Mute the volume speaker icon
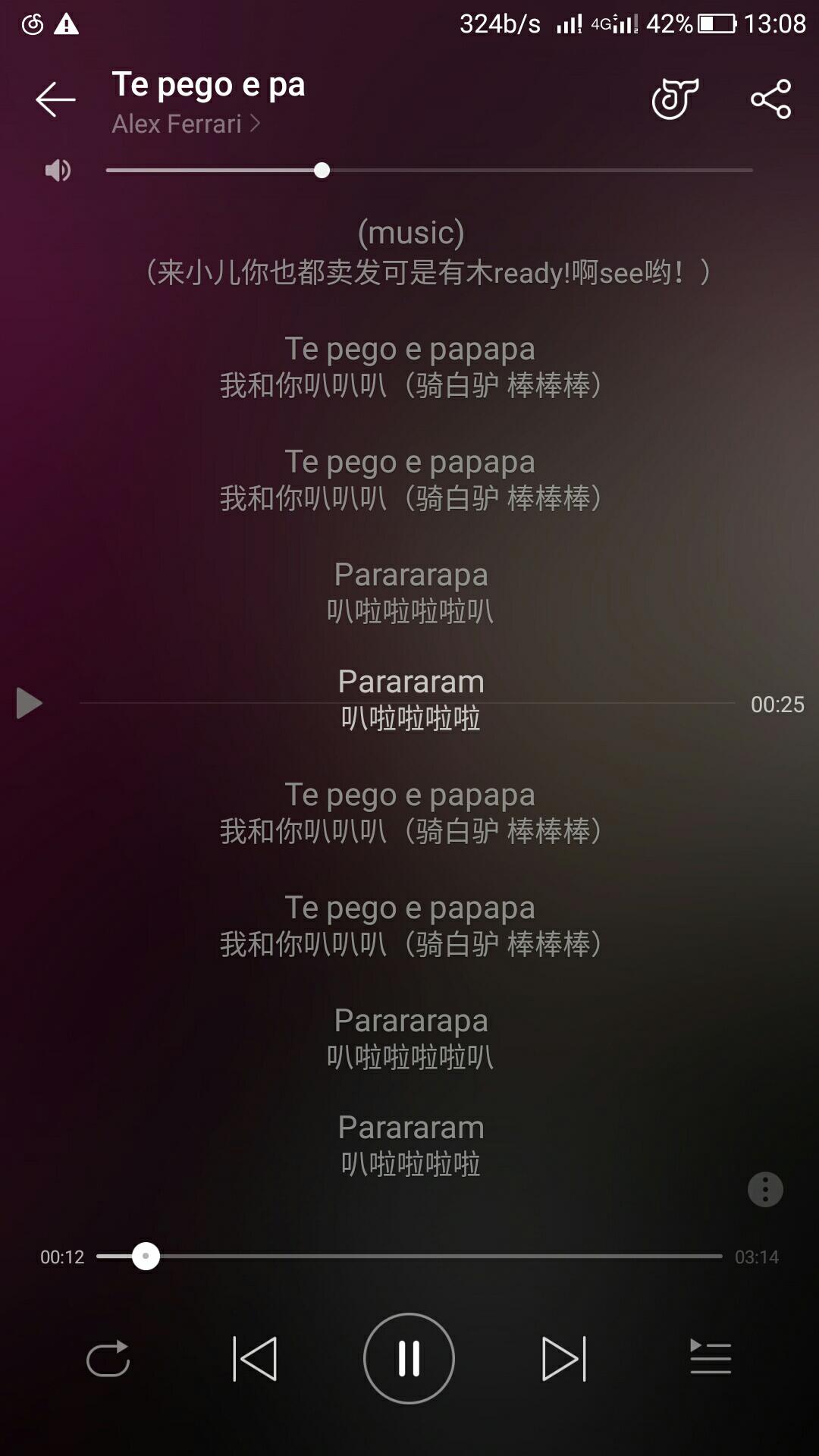This screenshot has height=1456, width=819. [x=58, y=170]
